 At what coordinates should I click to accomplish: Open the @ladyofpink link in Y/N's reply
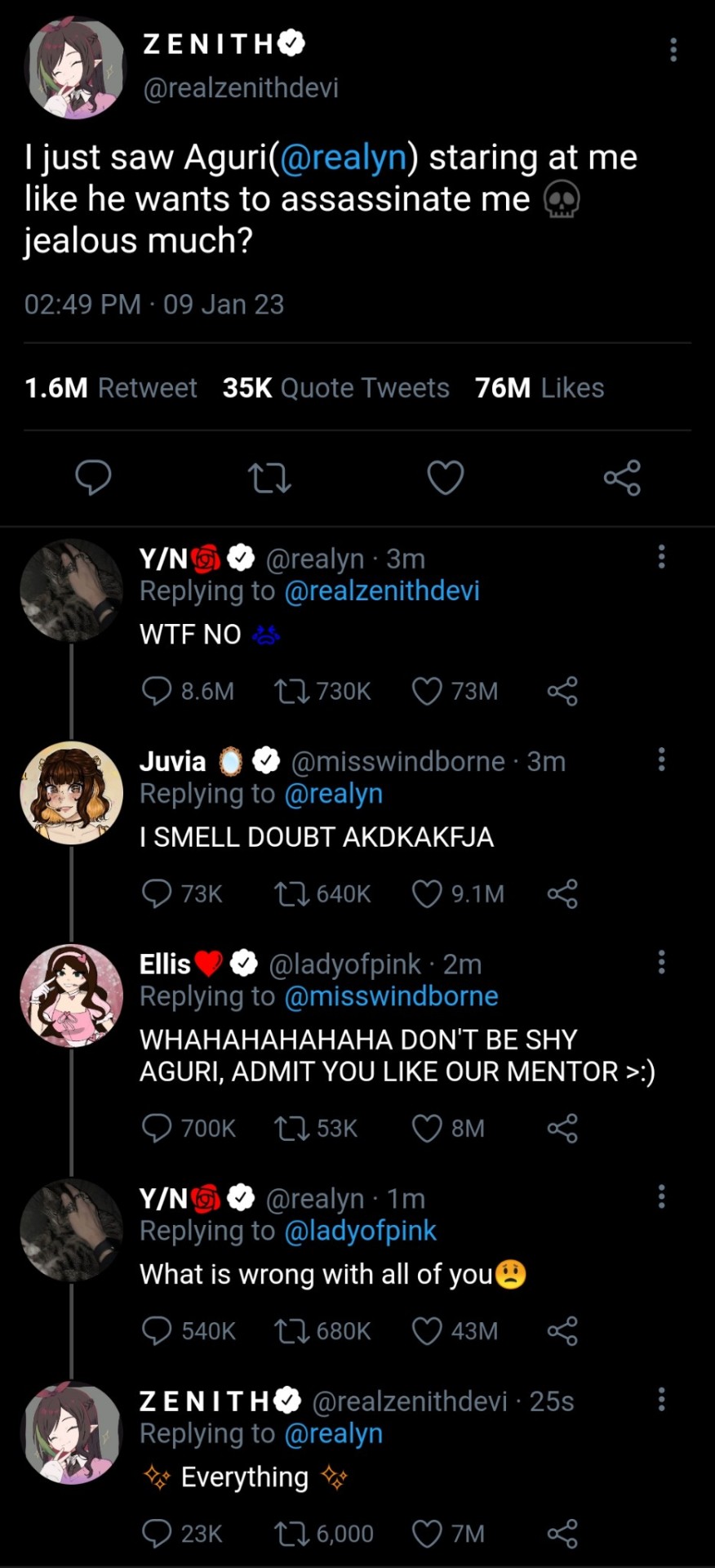[360, 1231]
